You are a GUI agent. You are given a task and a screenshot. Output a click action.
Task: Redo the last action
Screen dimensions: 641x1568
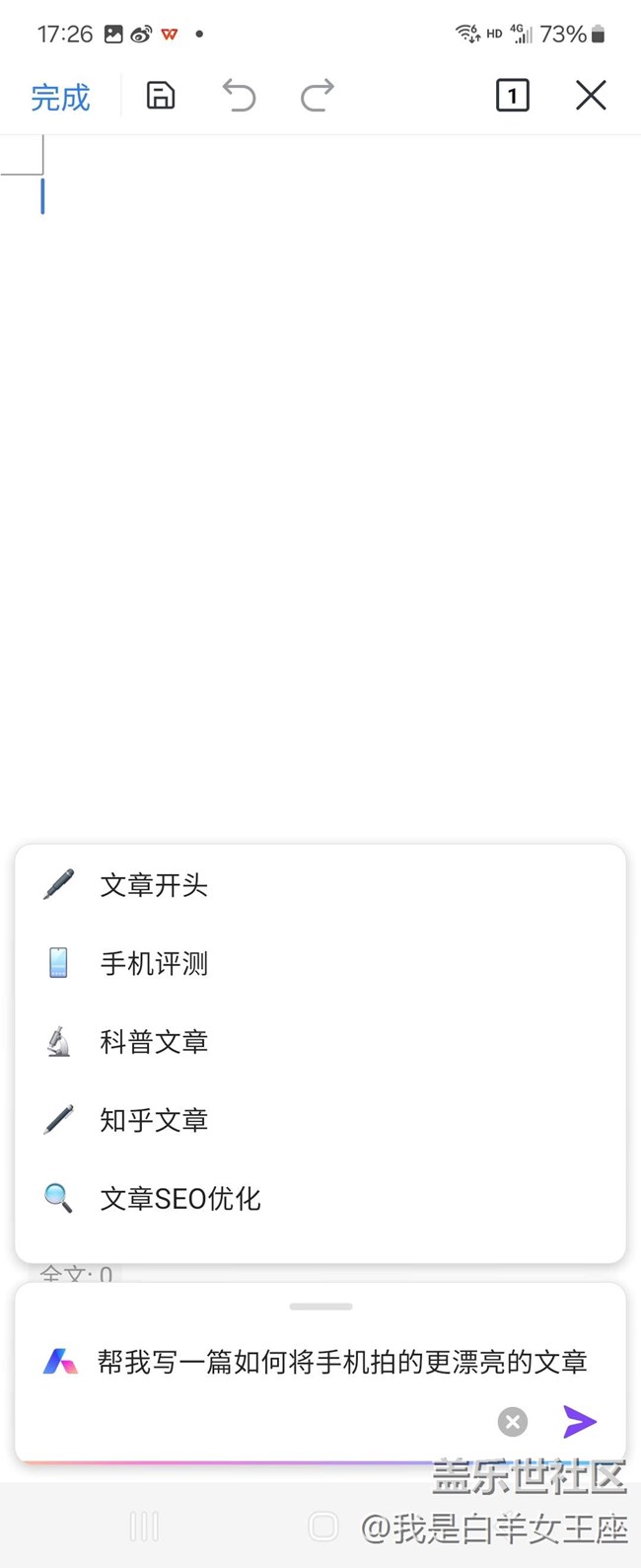click(317, 96)
